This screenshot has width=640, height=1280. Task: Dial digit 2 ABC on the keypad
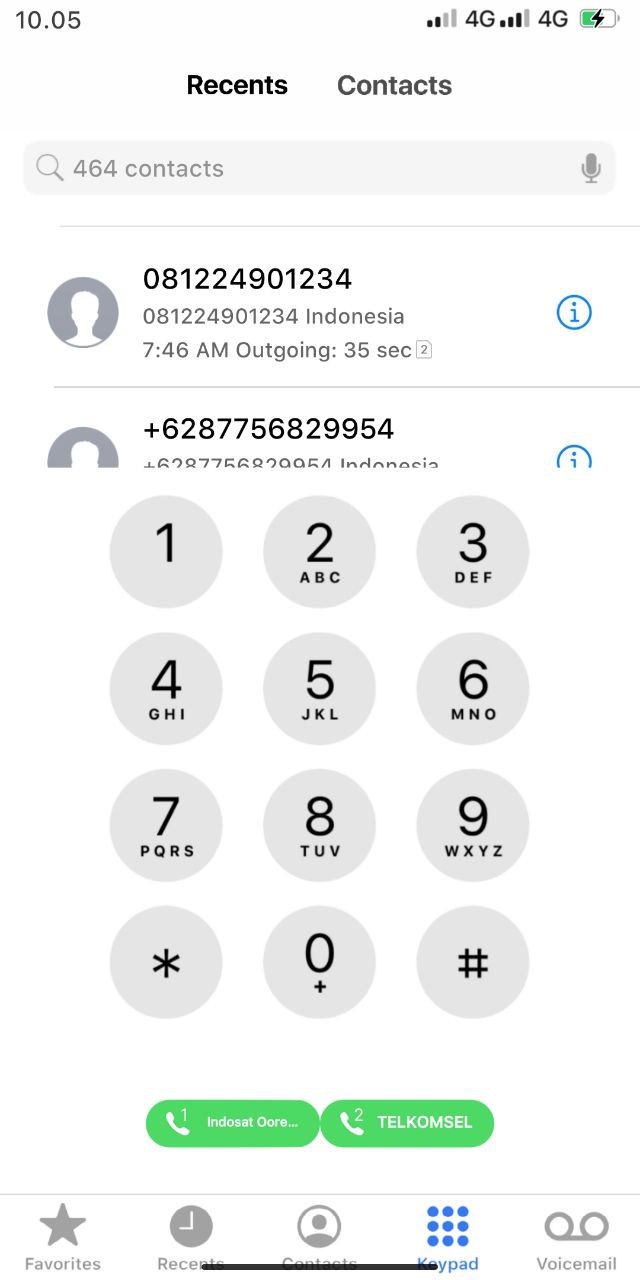pos(319,551)
